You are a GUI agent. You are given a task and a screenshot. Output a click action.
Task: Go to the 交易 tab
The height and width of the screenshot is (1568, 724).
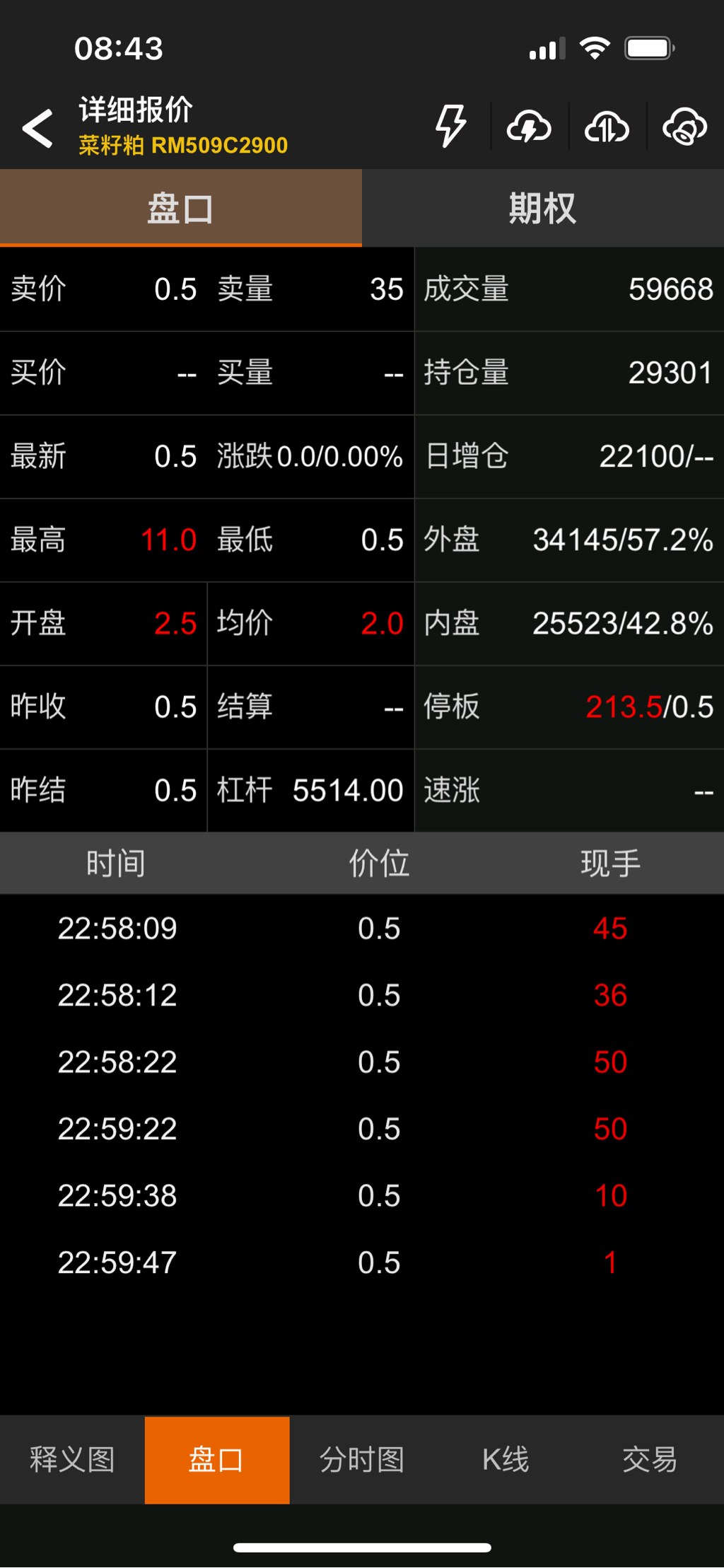pos(650,1459)
